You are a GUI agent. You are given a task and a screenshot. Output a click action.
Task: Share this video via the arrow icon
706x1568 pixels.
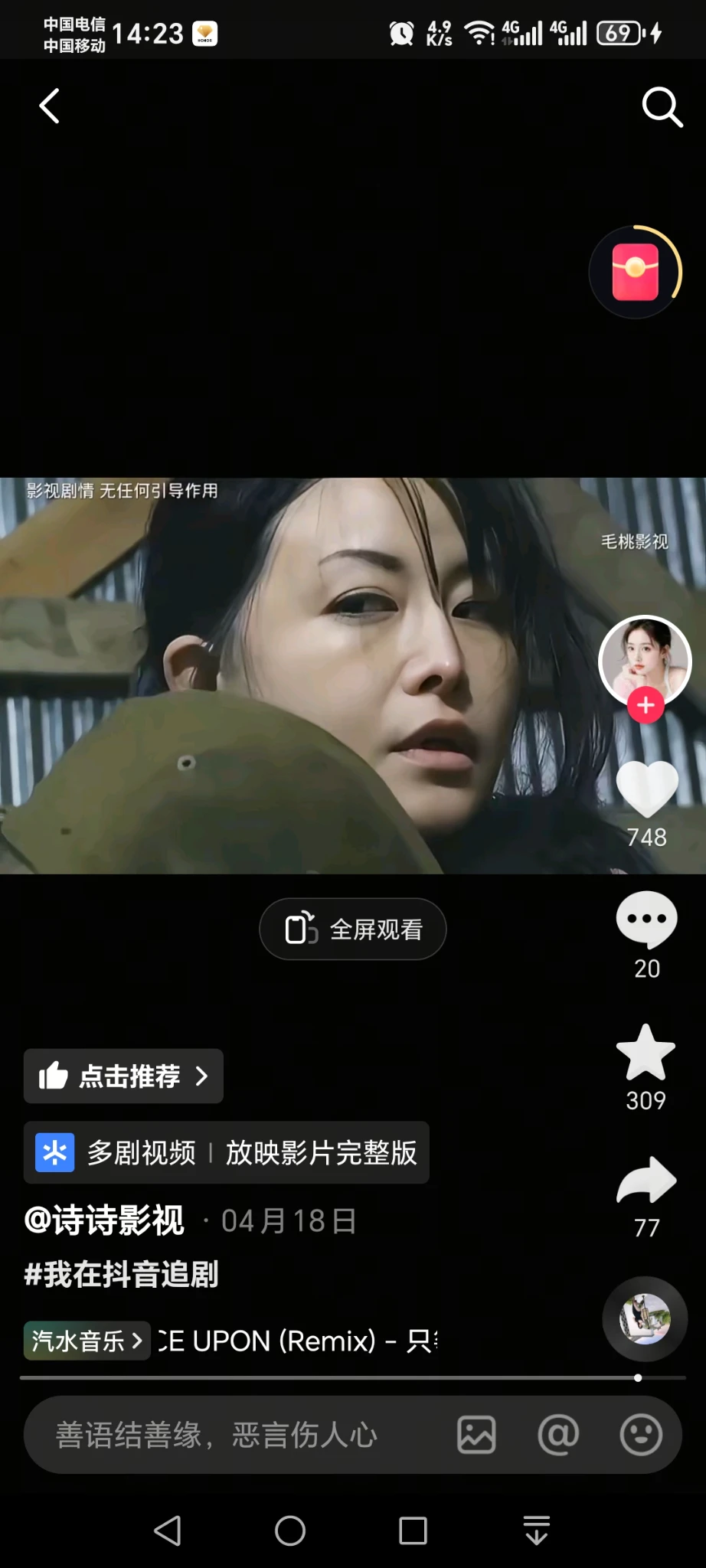[646, 1181]
